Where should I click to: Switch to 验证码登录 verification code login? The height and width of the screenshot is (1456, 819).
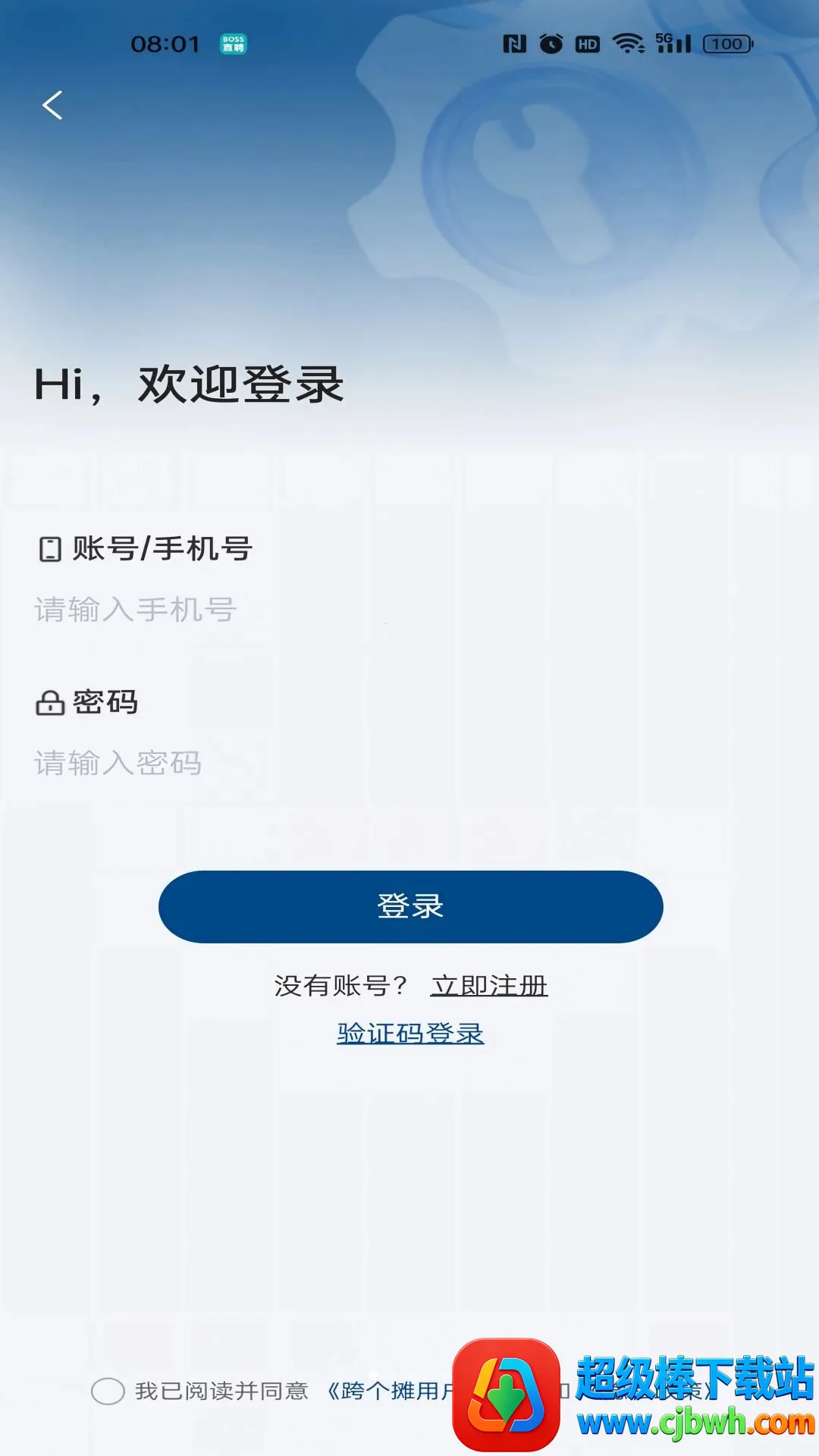point(410,1034)
